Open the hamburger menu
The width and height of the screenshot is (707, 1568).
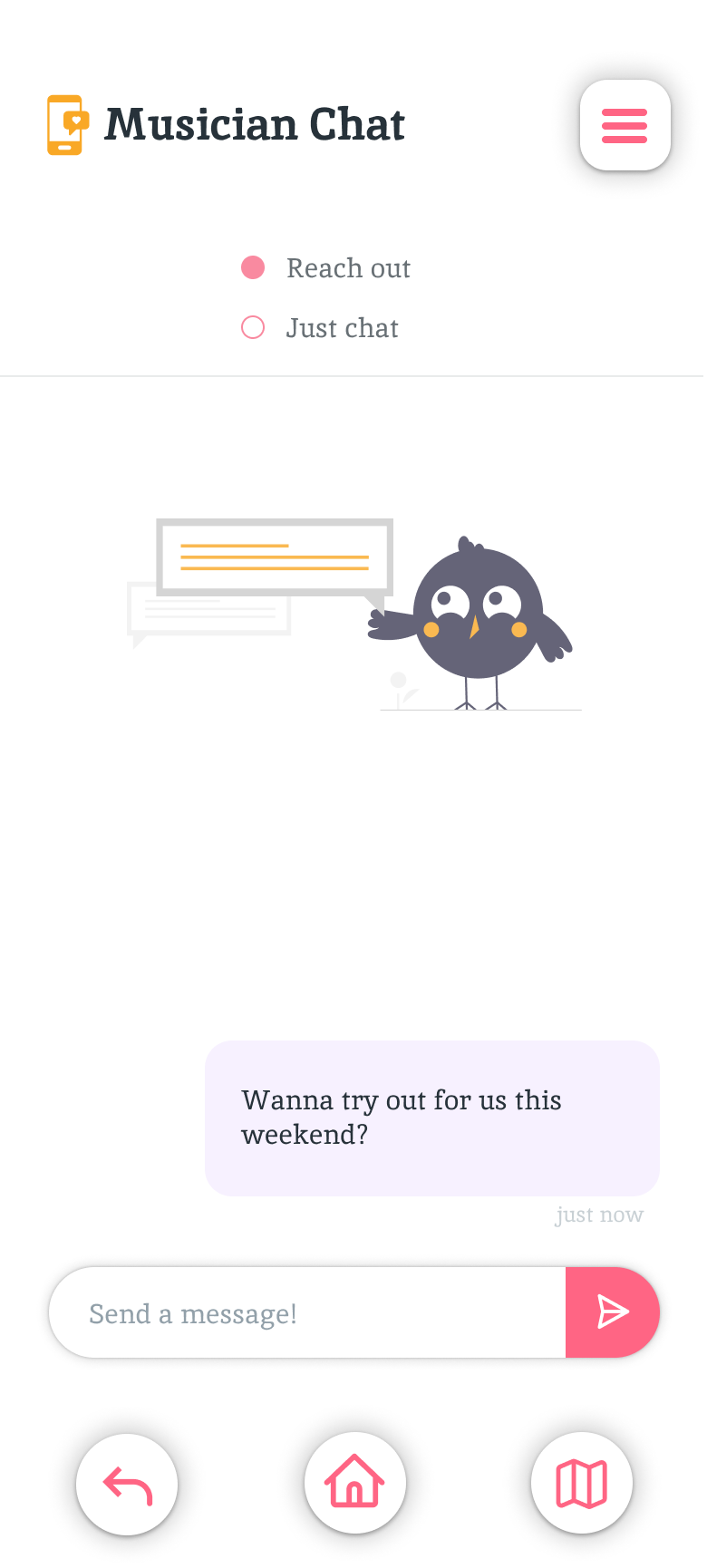(625, 125)
